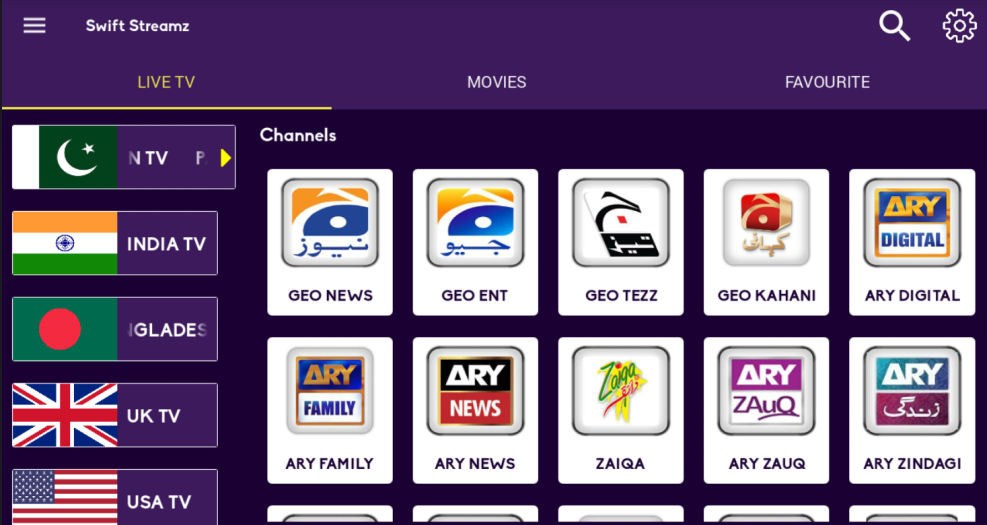Choose the Pakistan flag TV category
The height and width of the screenshot is (525, 987).
(x=123, y=157)
